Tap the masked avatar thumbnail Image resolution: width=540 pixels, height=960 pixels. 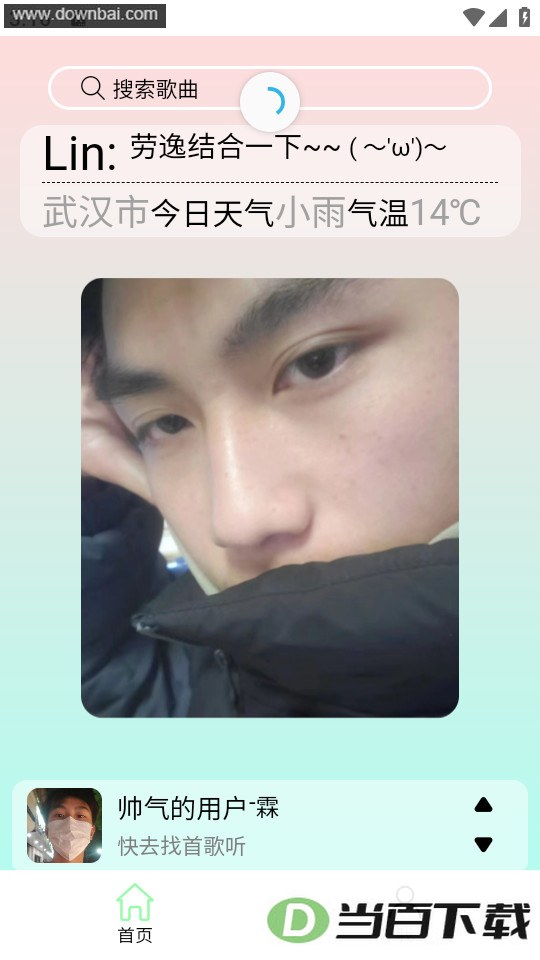(64, 825)
